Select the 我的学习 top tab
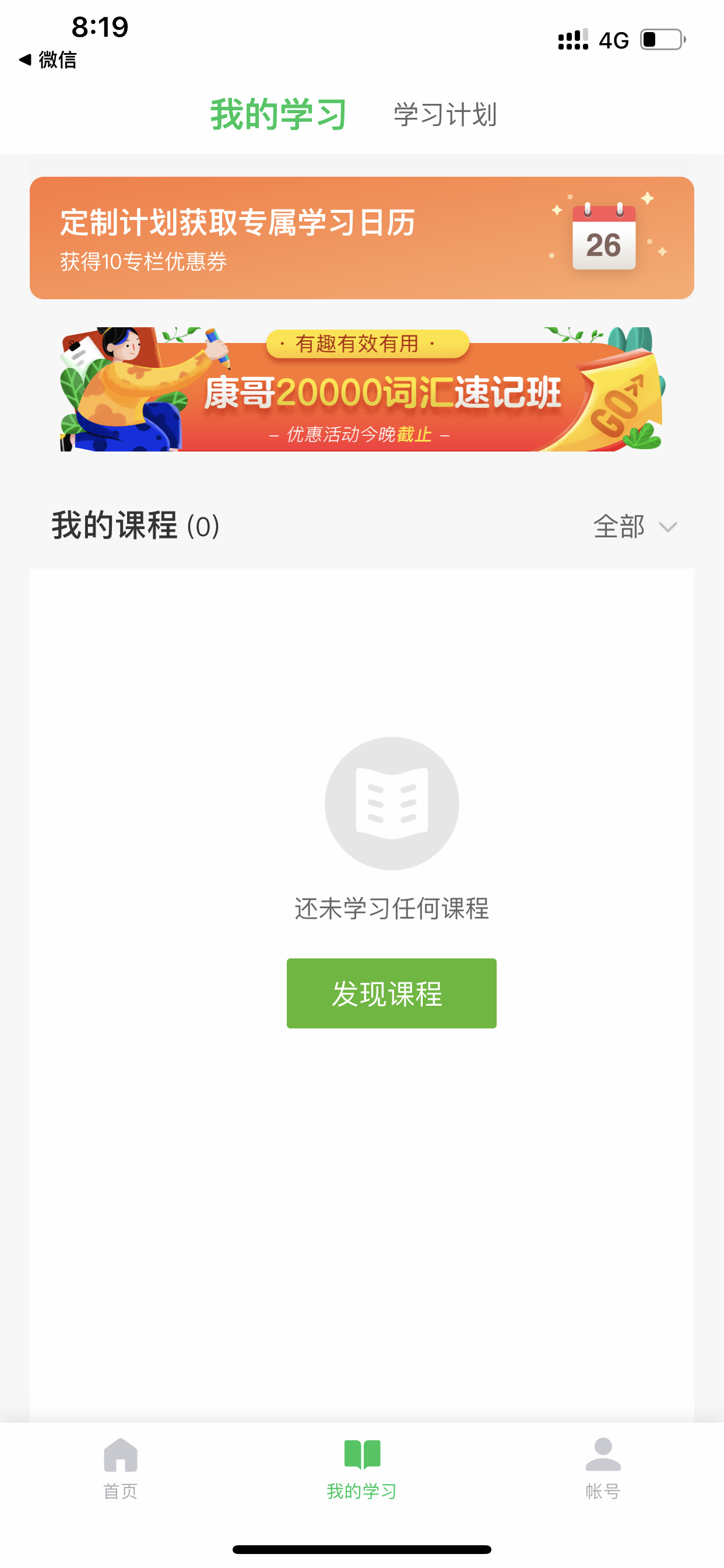The image size is (724, 1568). click(x=279, y=114)
